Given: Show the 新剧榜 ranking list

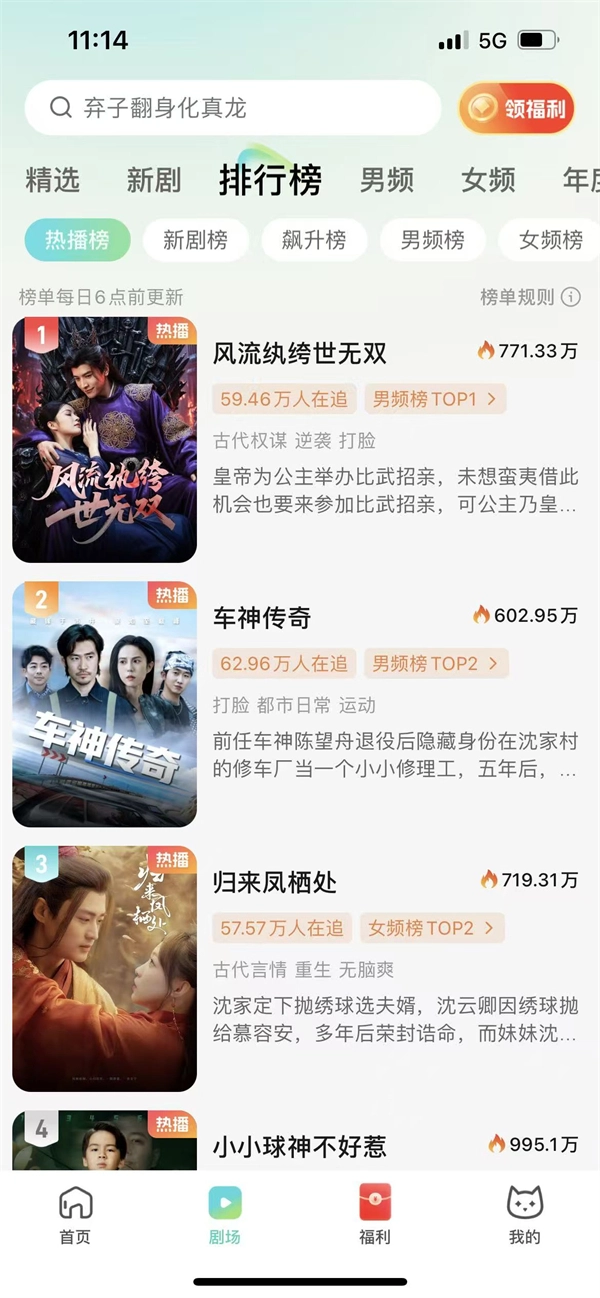Looking at the screenshot, I should (195, 240).
